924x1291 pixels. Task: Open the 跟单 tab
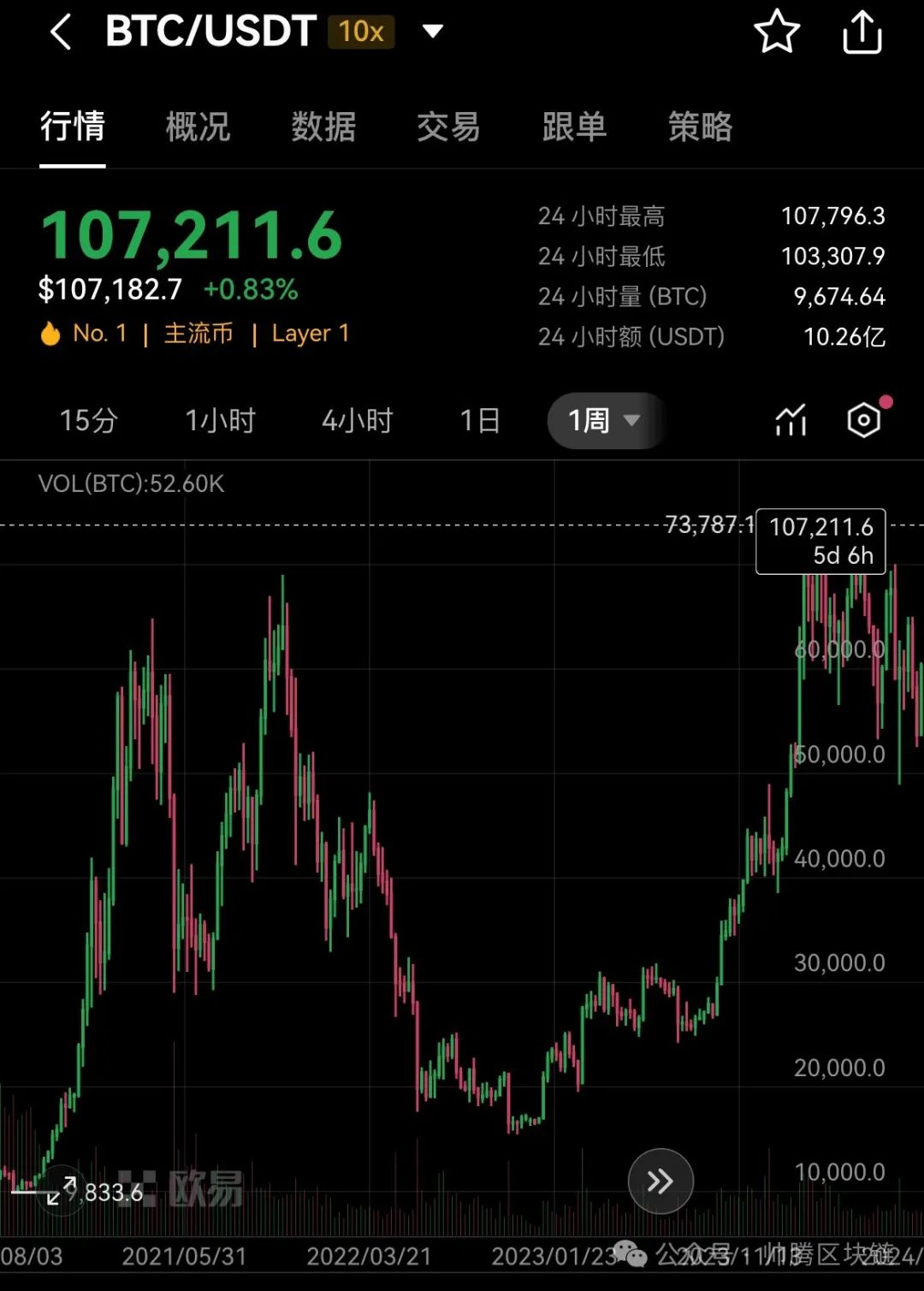click(574, 127)
